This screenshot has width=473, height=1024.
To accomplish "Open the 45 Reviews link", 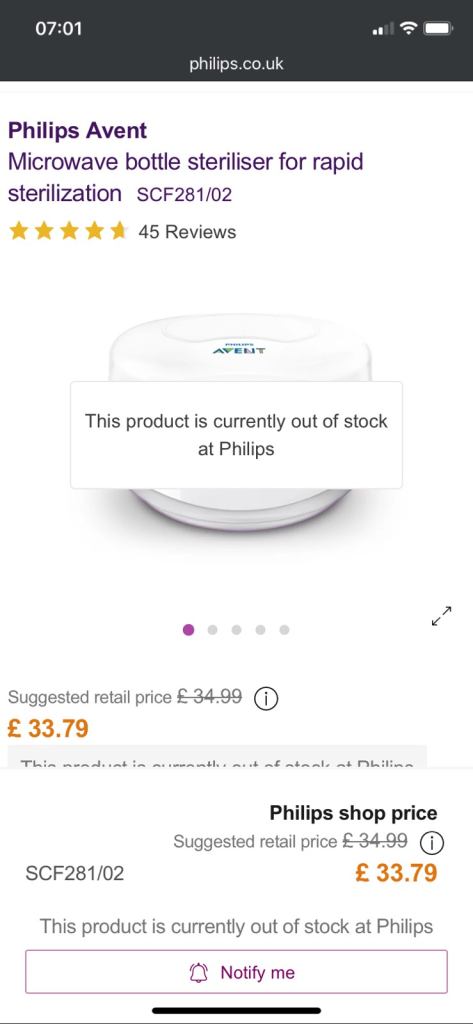I will pyautogui.click(x=187, y=232).
